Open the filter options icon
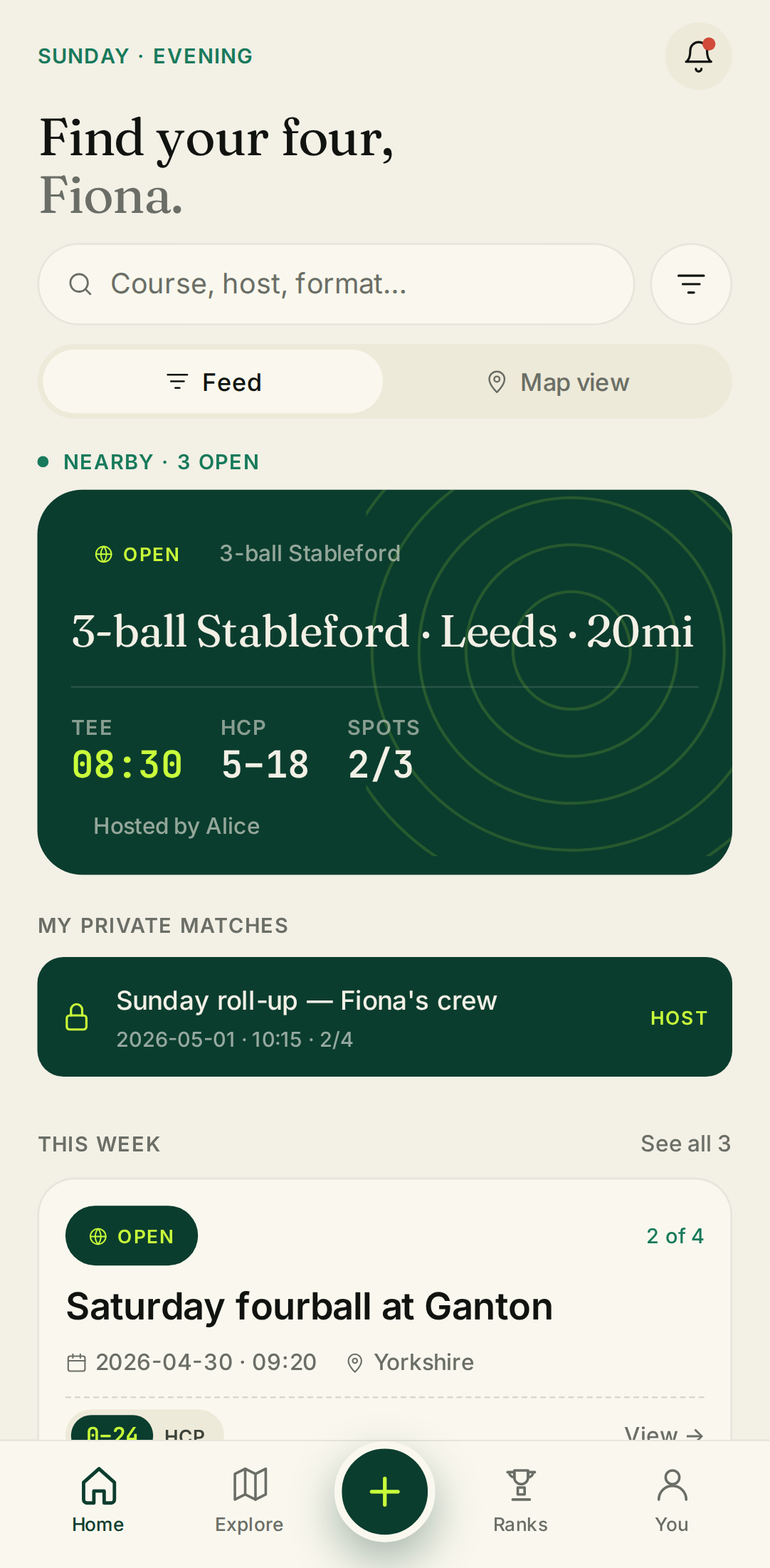 [691, 284]
